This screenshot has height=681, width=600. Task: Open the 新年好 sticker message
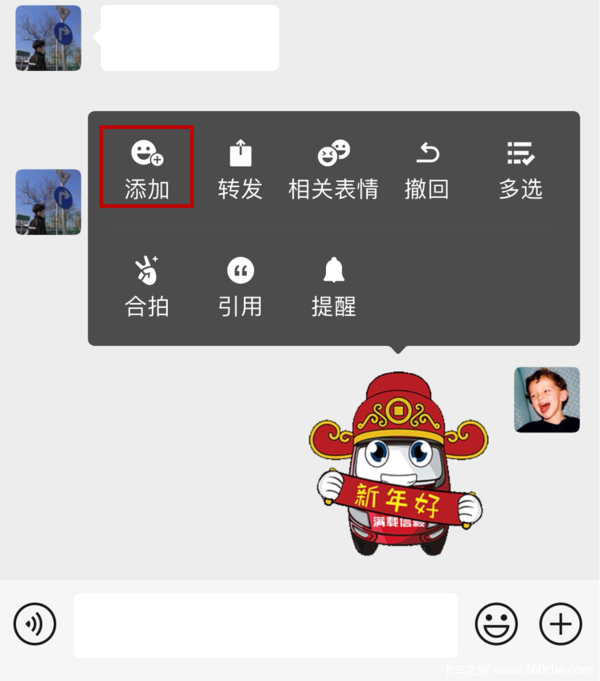tap(398, 462)
